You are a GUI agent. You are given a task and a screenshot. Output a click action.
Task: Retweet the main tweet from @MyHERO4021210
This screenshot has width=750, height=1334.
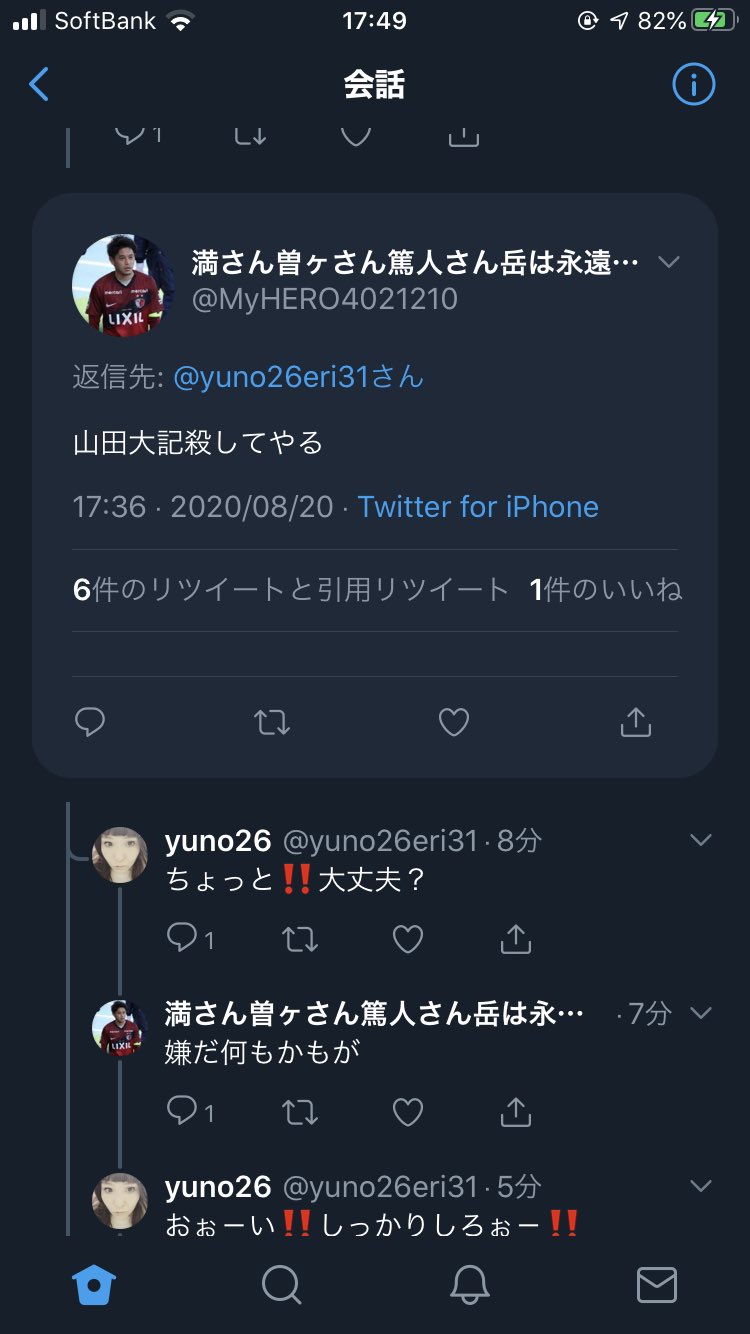(x=272, y=722)
